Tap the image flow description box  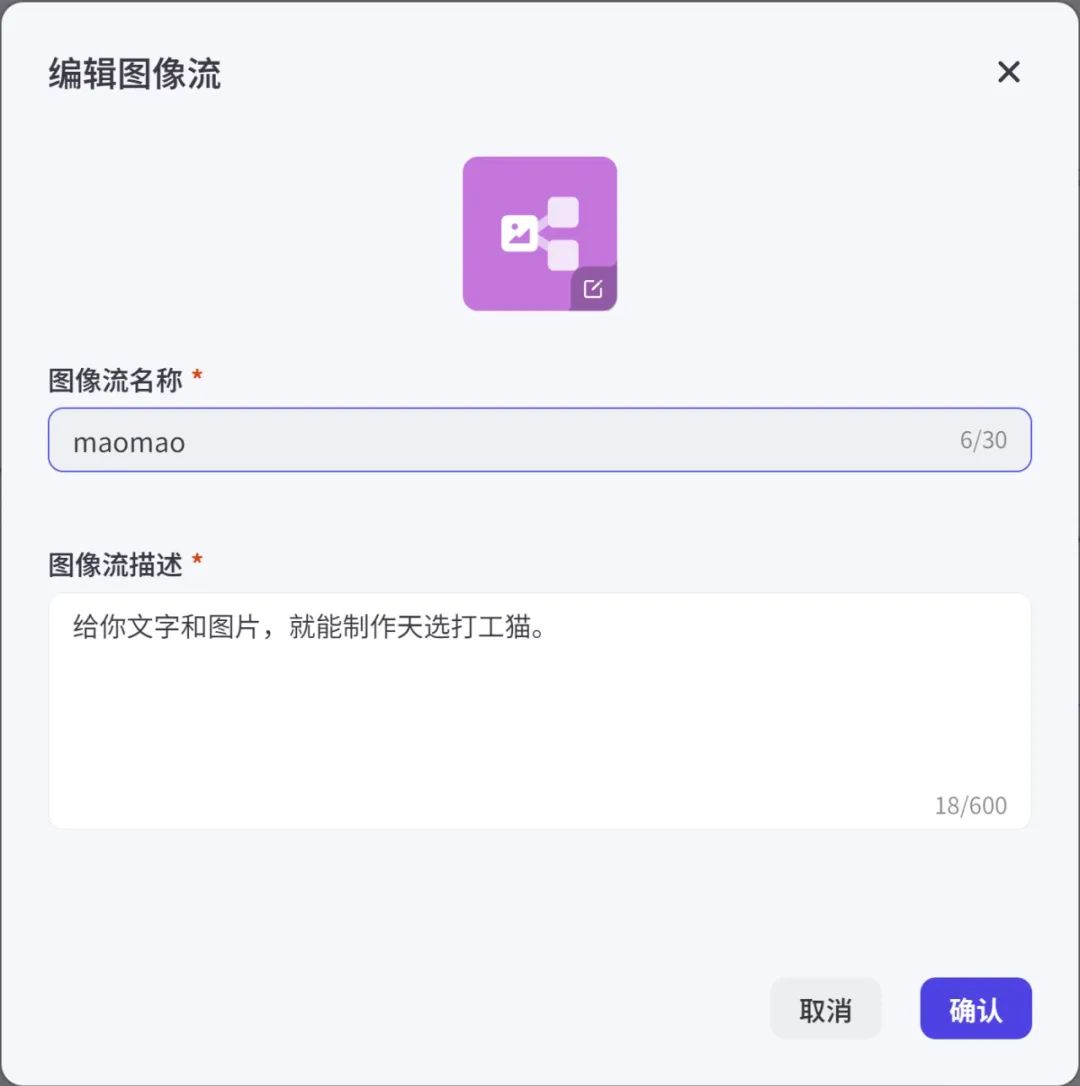pos(538,710)
